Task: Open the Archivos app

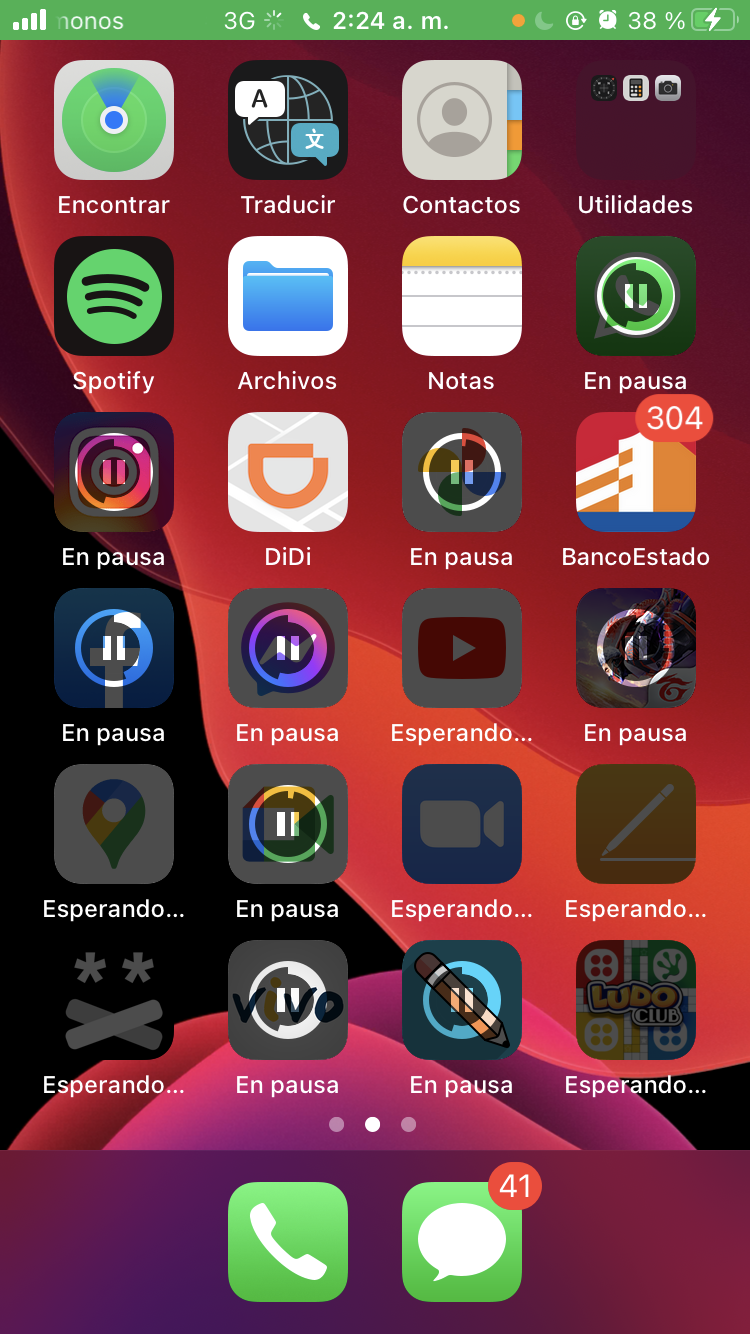Action: pos(288,296)
